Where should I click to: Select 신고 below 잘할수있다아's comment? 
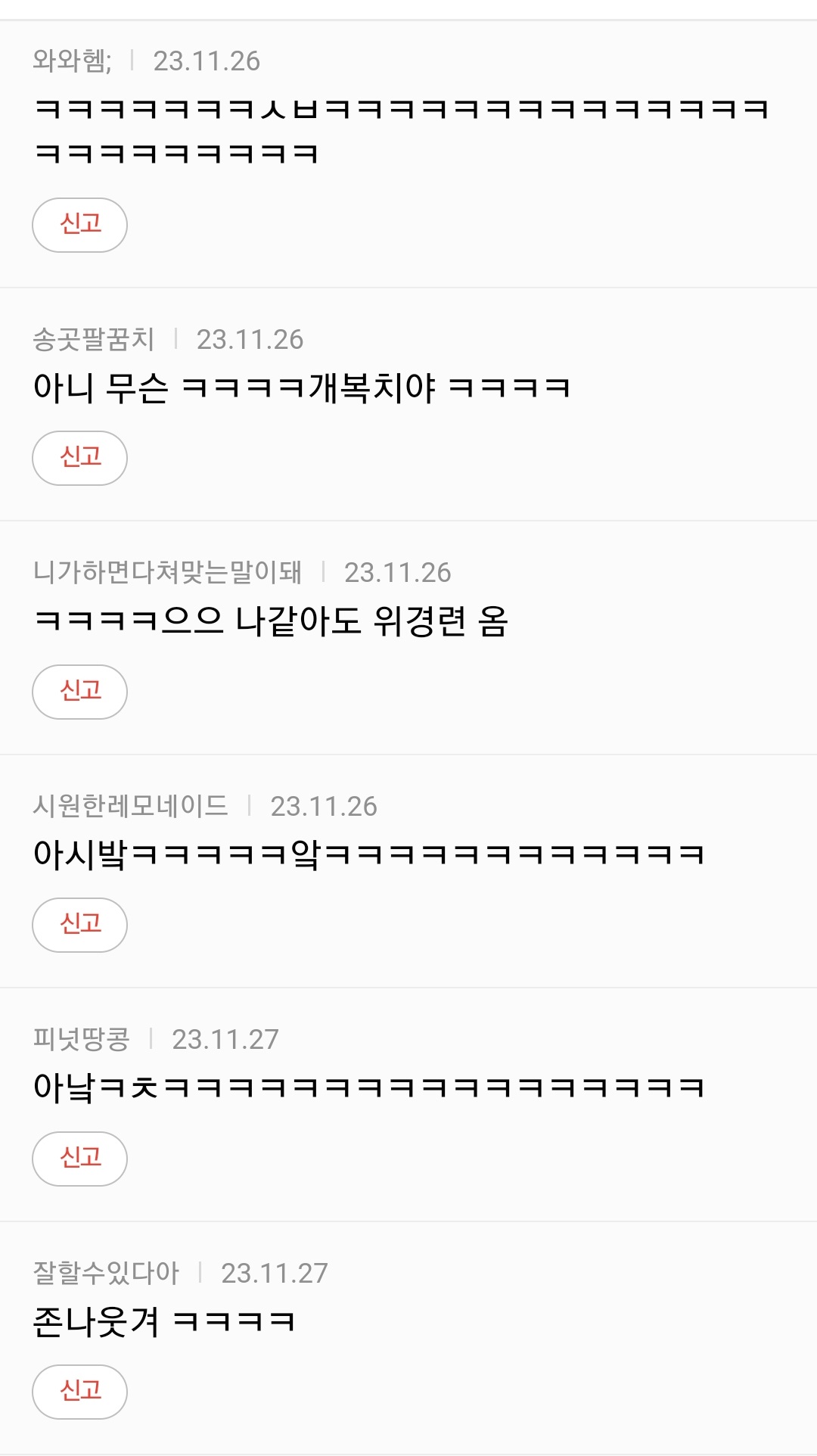click(x=79, y=1392)
